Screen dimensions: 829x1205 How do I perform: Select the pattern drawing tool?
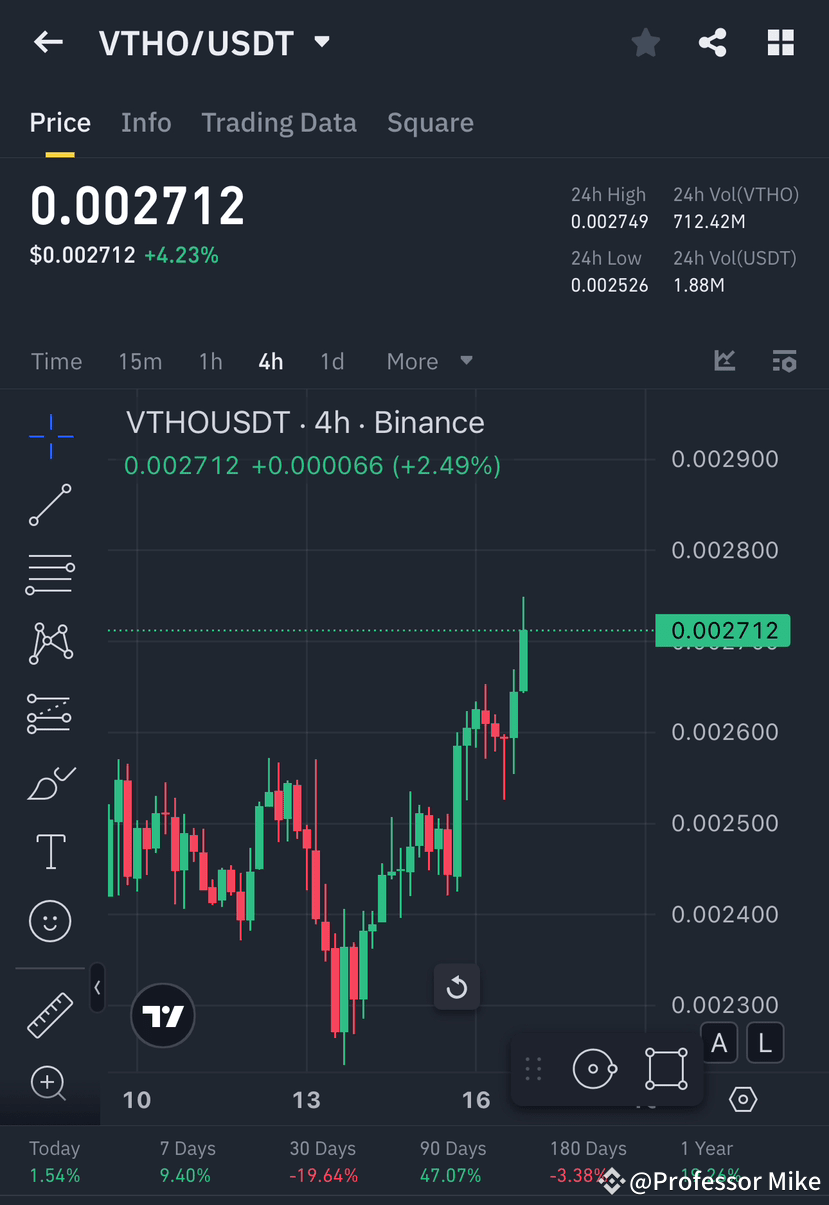click(50, 643)
